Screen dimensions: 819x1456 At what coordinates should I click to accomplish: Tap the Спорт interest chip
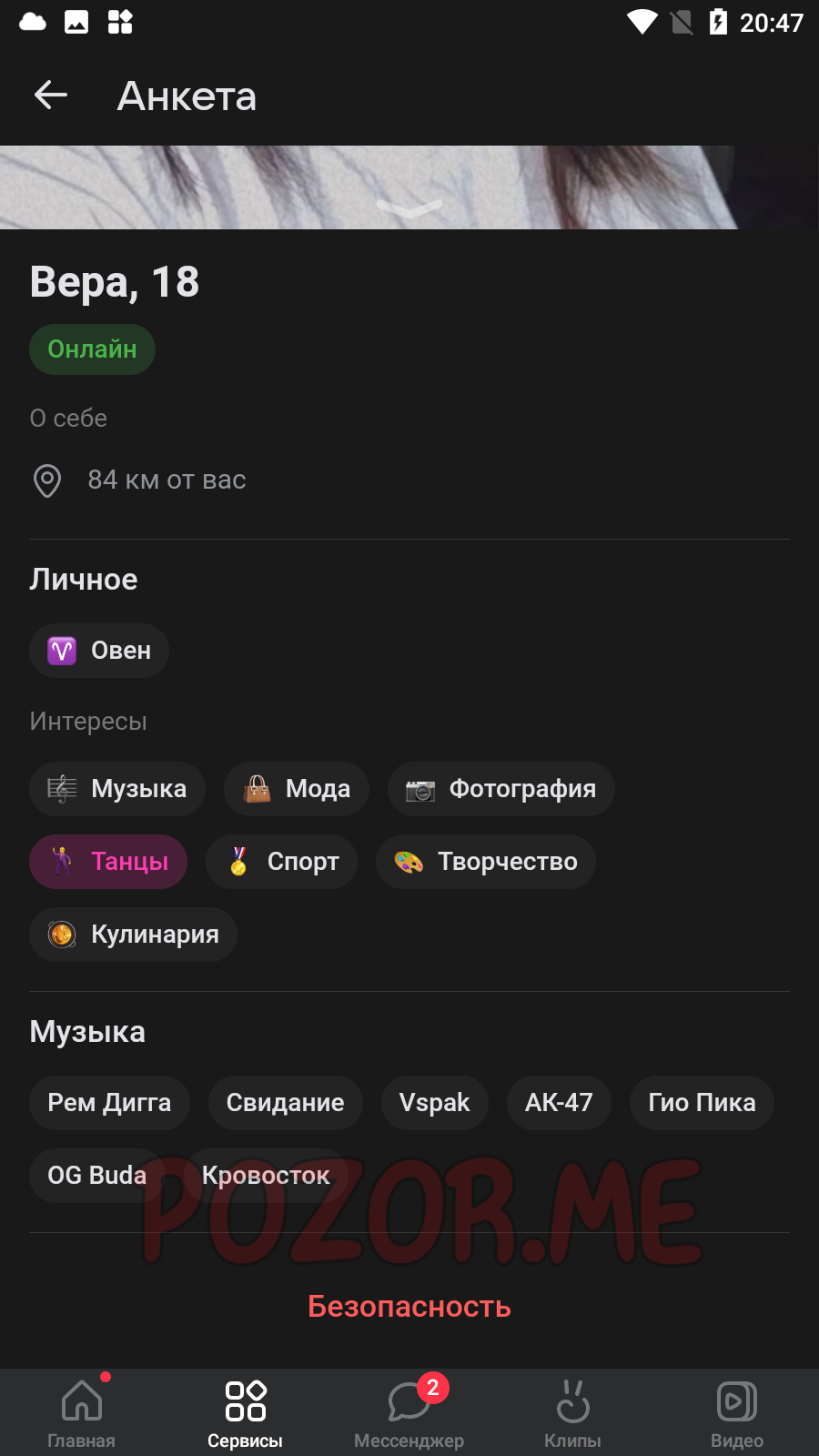(x=282, y=862)
